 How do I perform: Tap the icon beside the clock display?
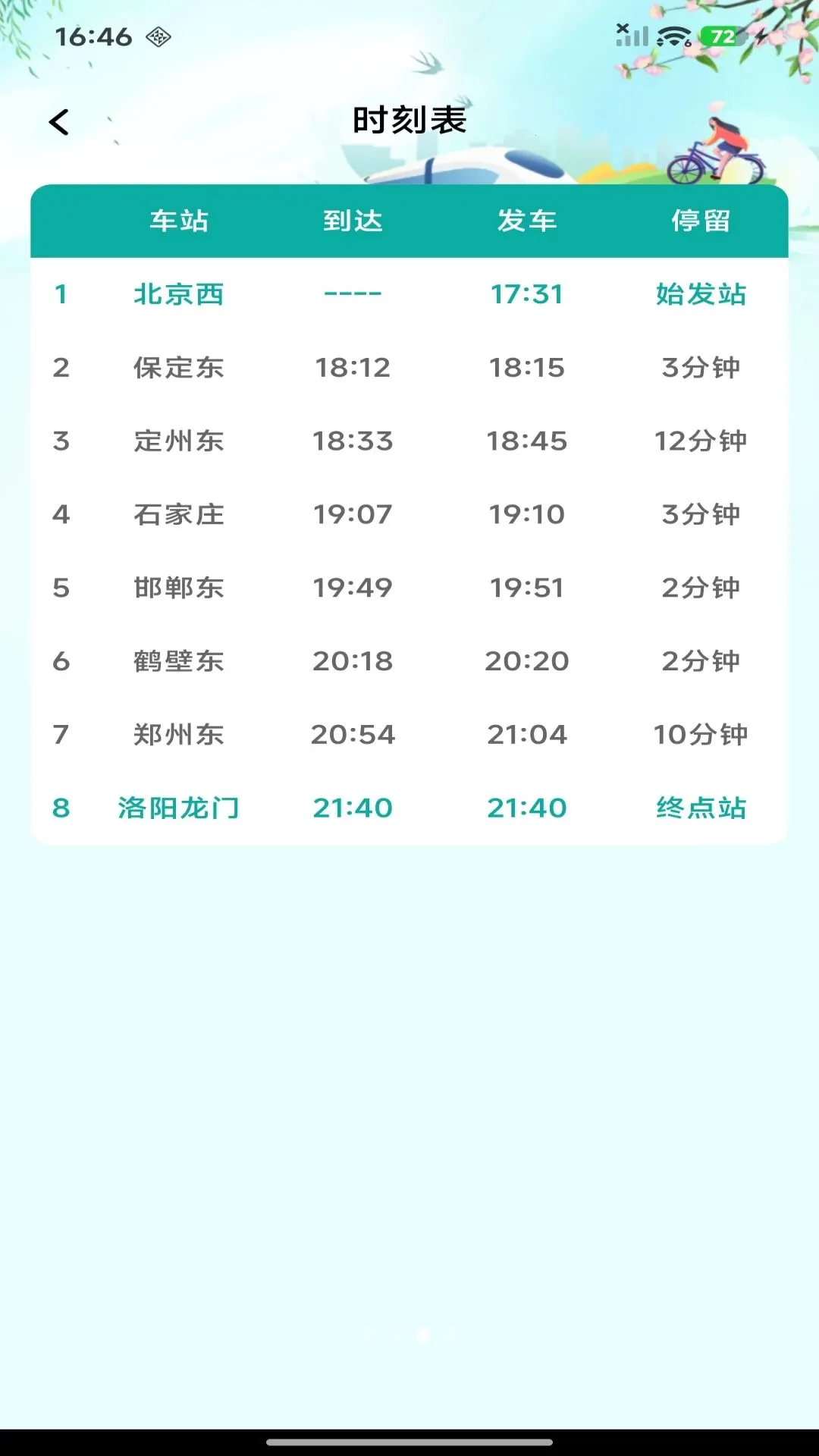(158, 36)
